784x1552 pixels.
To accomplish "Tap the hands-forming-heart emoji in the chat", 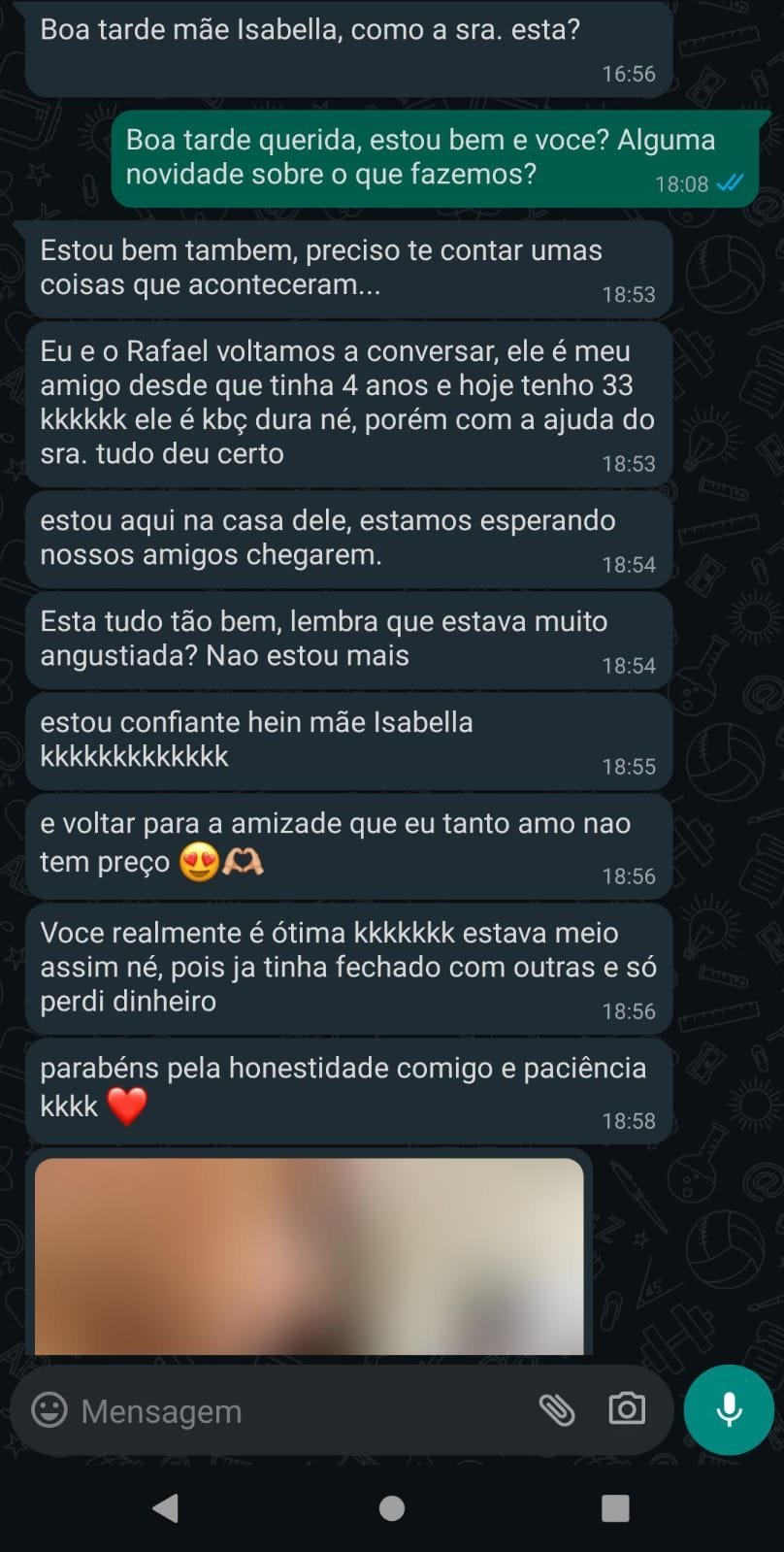I will click(x=245, y=863).
